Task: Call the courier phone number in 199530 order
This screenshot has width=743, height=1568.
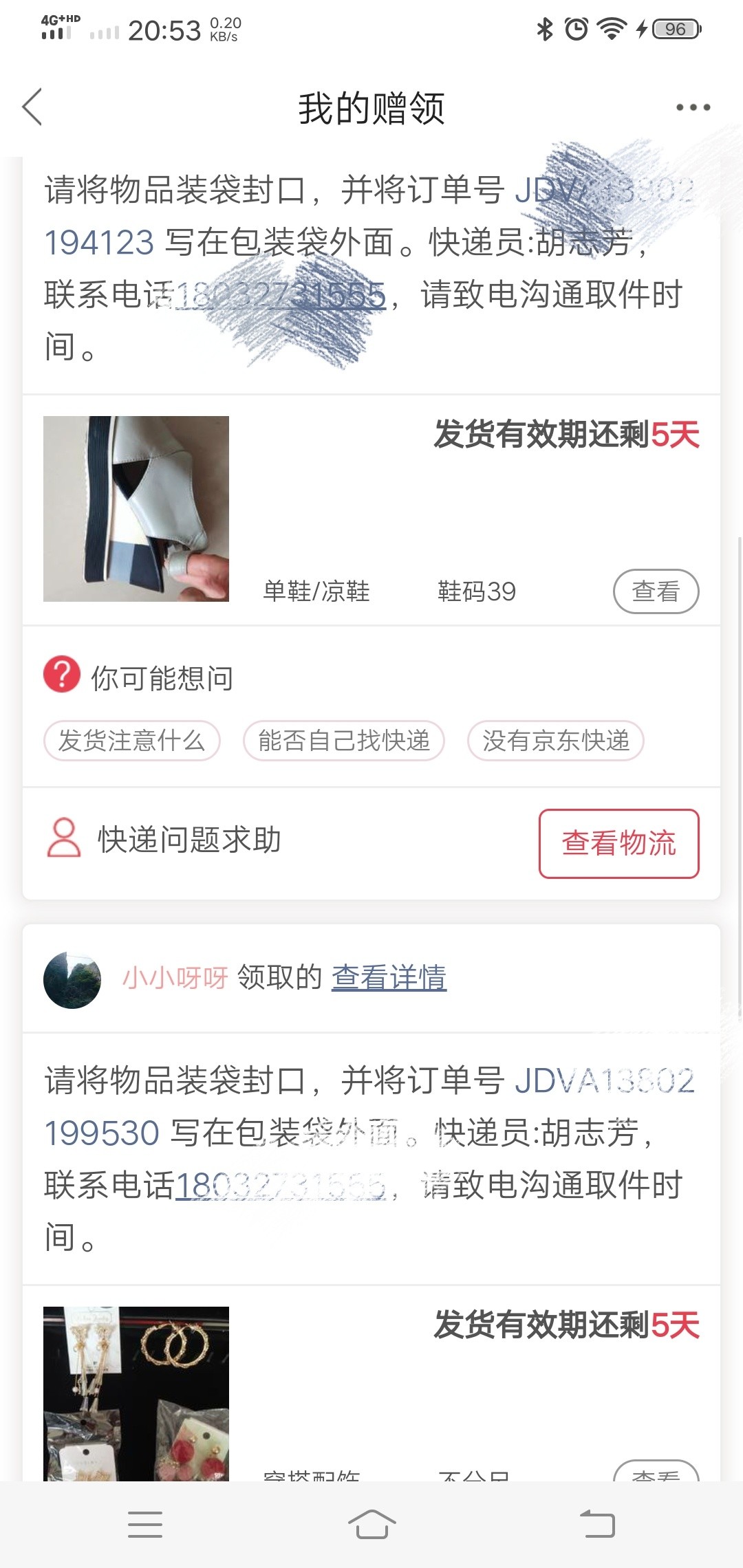Action: click(280, 1185)
